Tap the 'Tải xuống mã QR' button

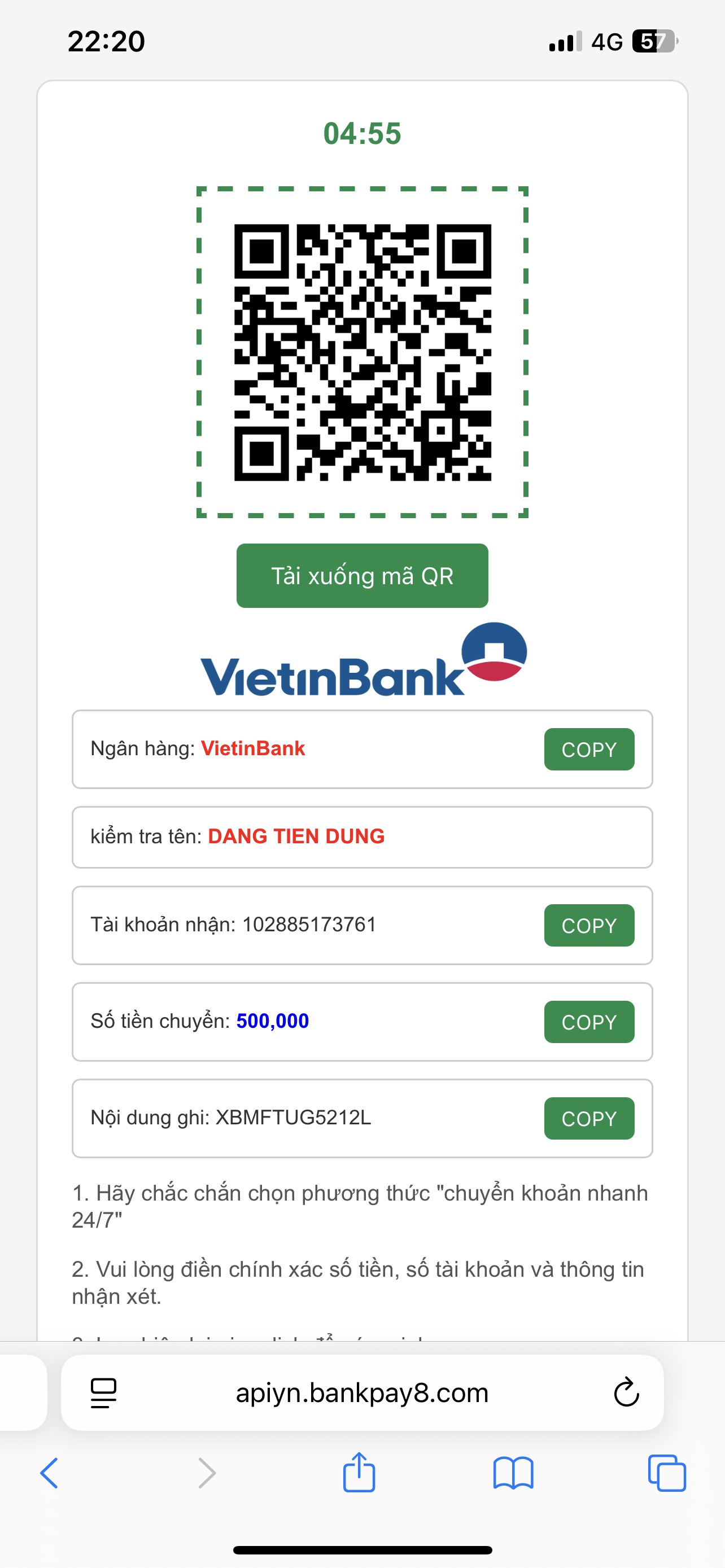tap(362, 575)
